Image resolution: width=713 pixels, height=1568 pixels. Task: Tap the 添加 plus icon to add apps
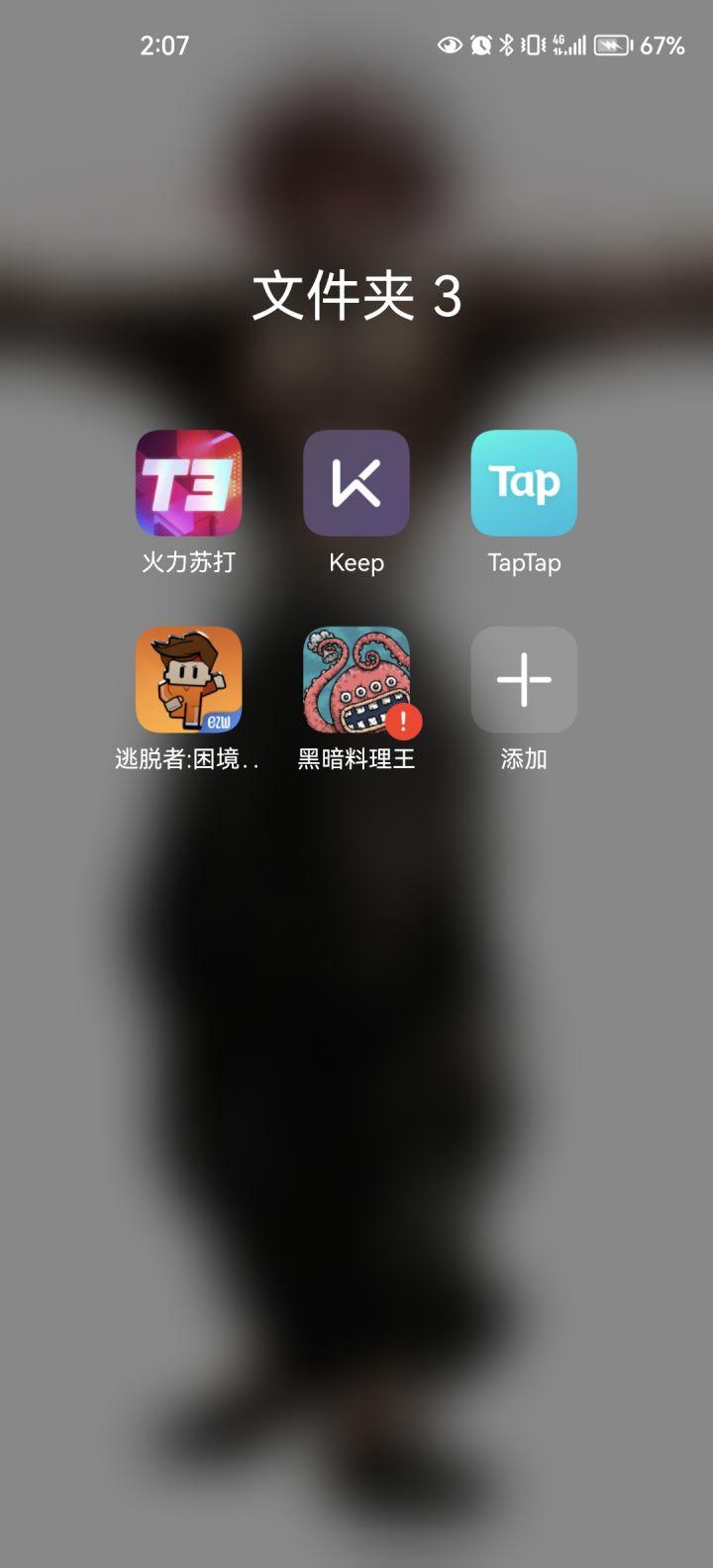525,679
